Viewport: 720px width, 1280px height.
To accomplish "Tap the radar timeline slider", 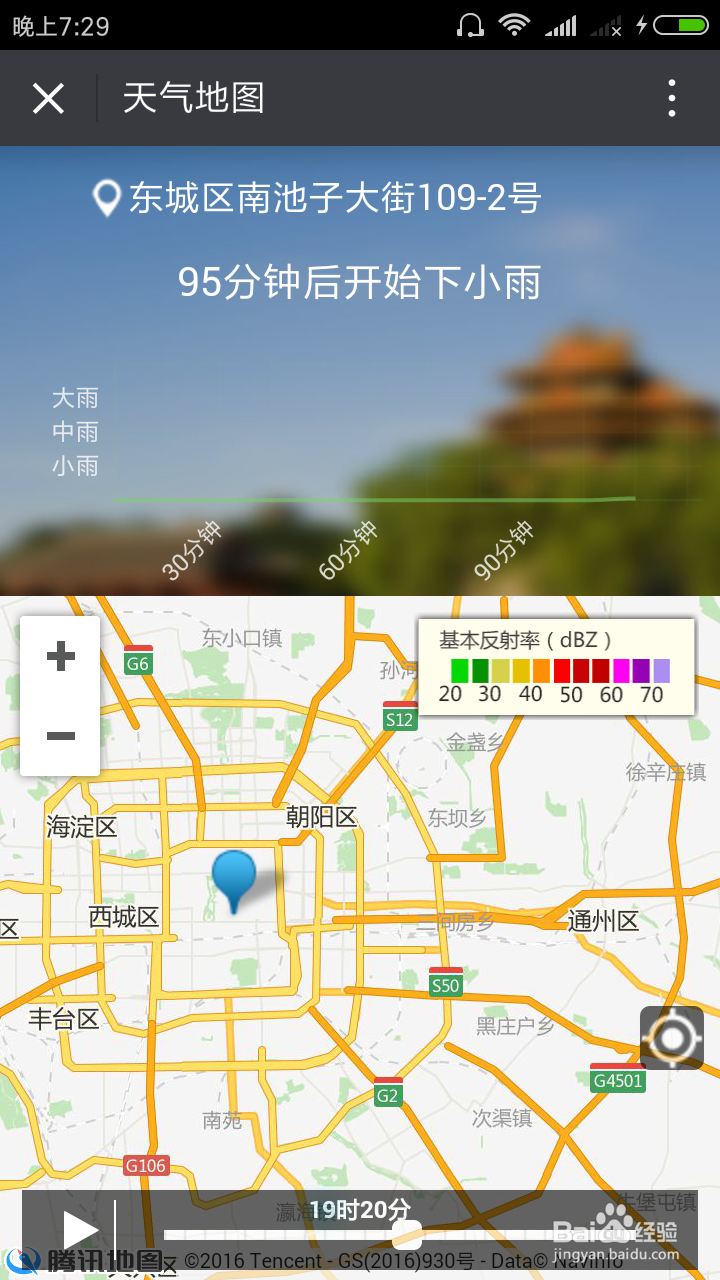I will tap(407, 1235).
